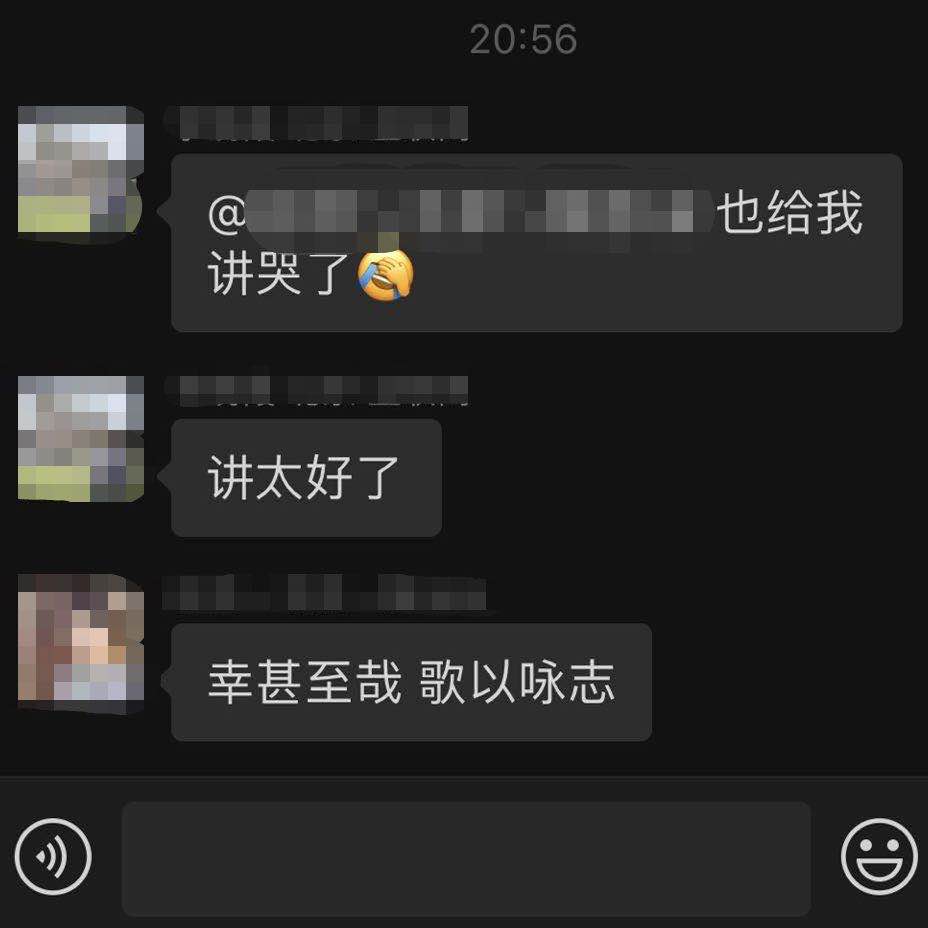928x928 pixels.
Task: Open the emoji picker
Action: (x=878, y=856)
